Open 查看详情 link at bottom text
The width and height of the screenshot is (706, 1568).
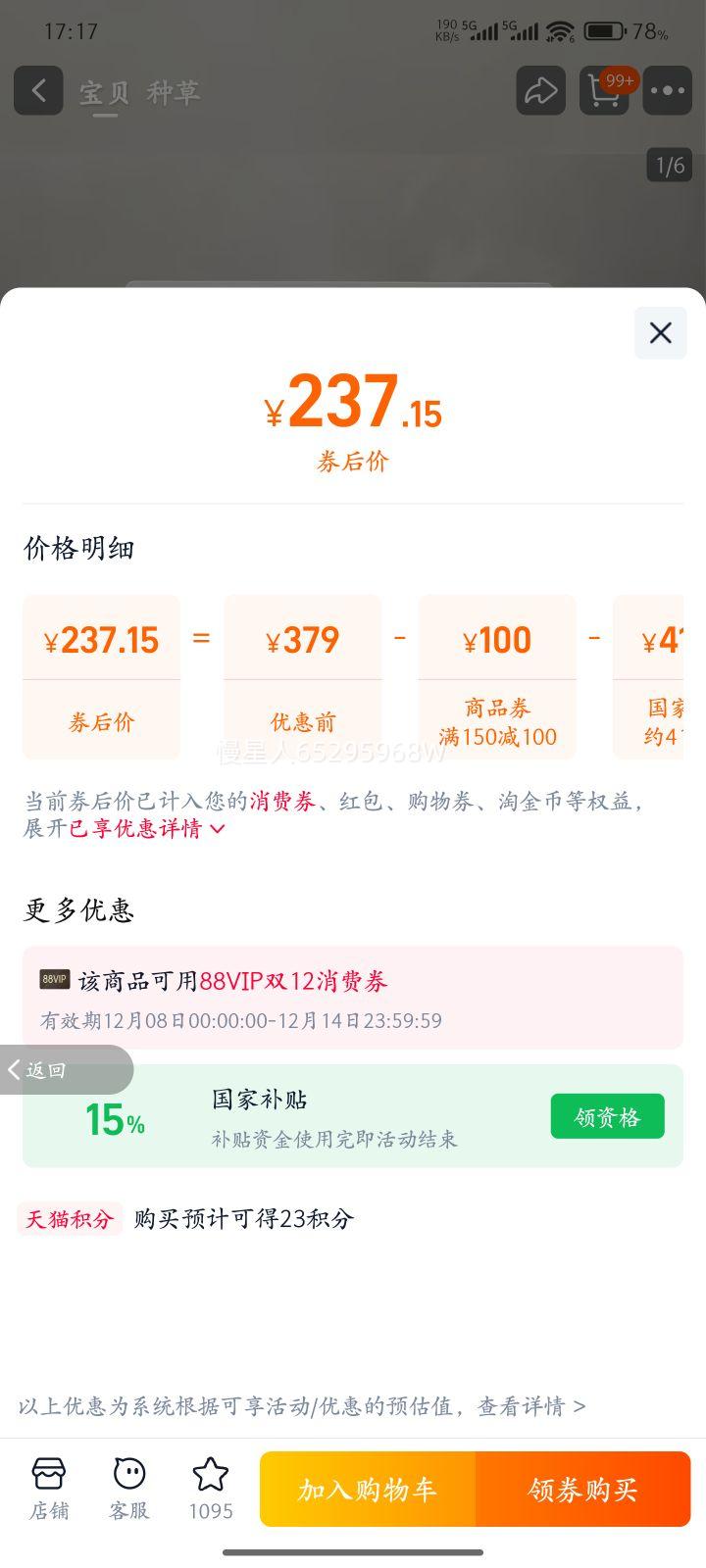tap(534, 1406)
